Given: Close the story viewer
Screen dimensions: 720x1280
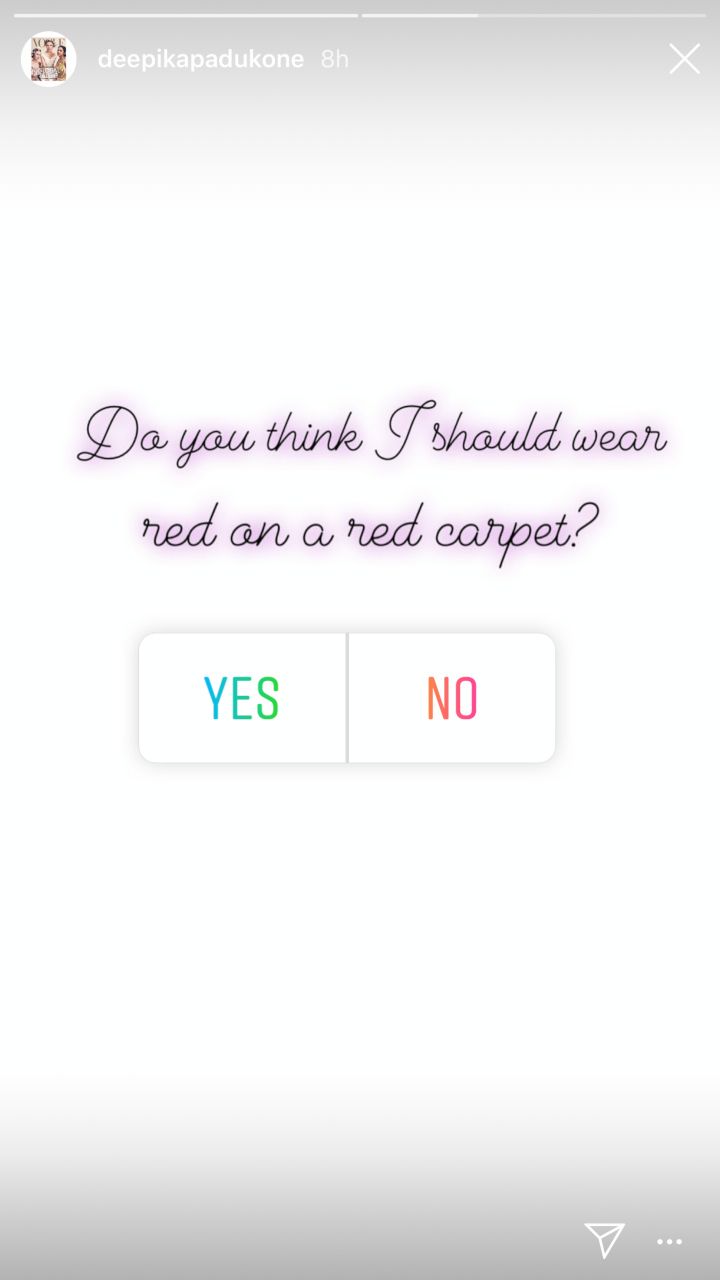Looking at the screenshot, I should click(685, 59).
